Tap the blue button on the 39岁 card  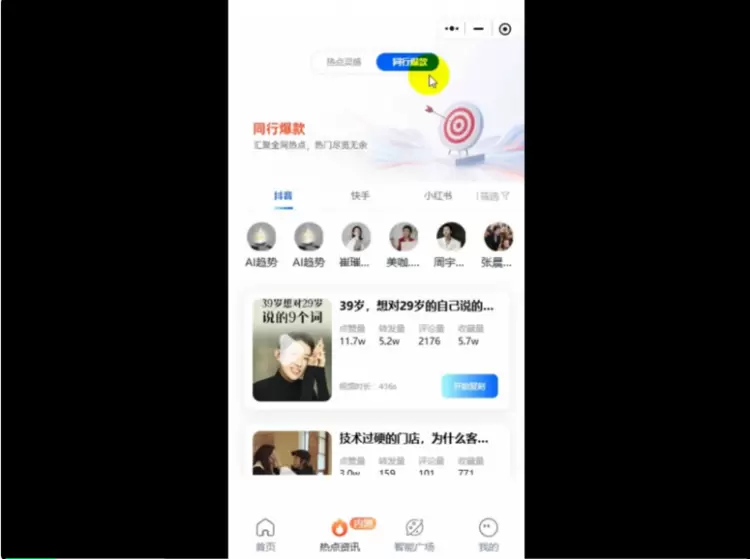pos(469,386)
